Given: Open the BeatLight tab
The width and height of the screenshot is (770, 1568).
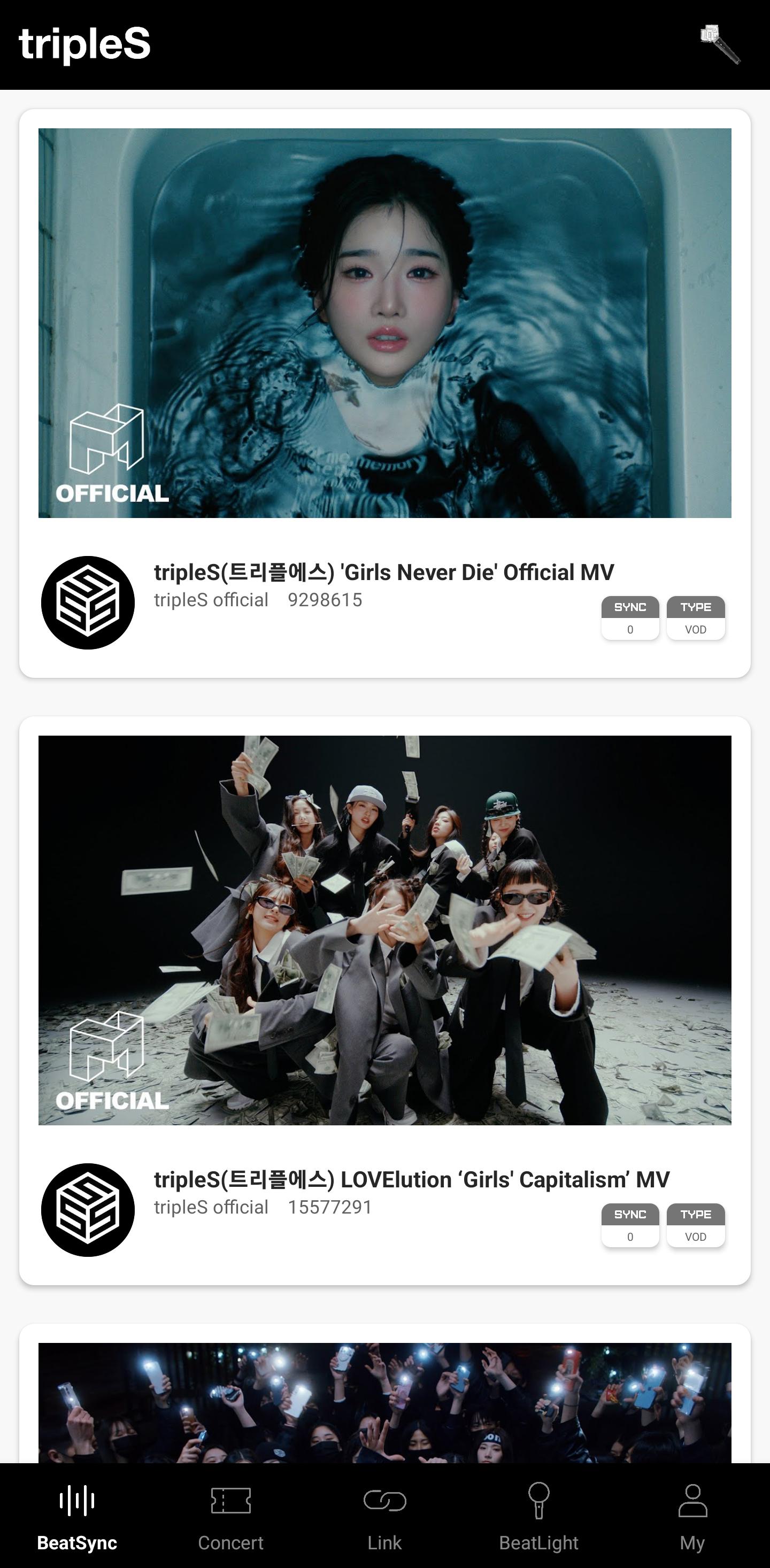Looking at the screenshot, I should 538,1516.
